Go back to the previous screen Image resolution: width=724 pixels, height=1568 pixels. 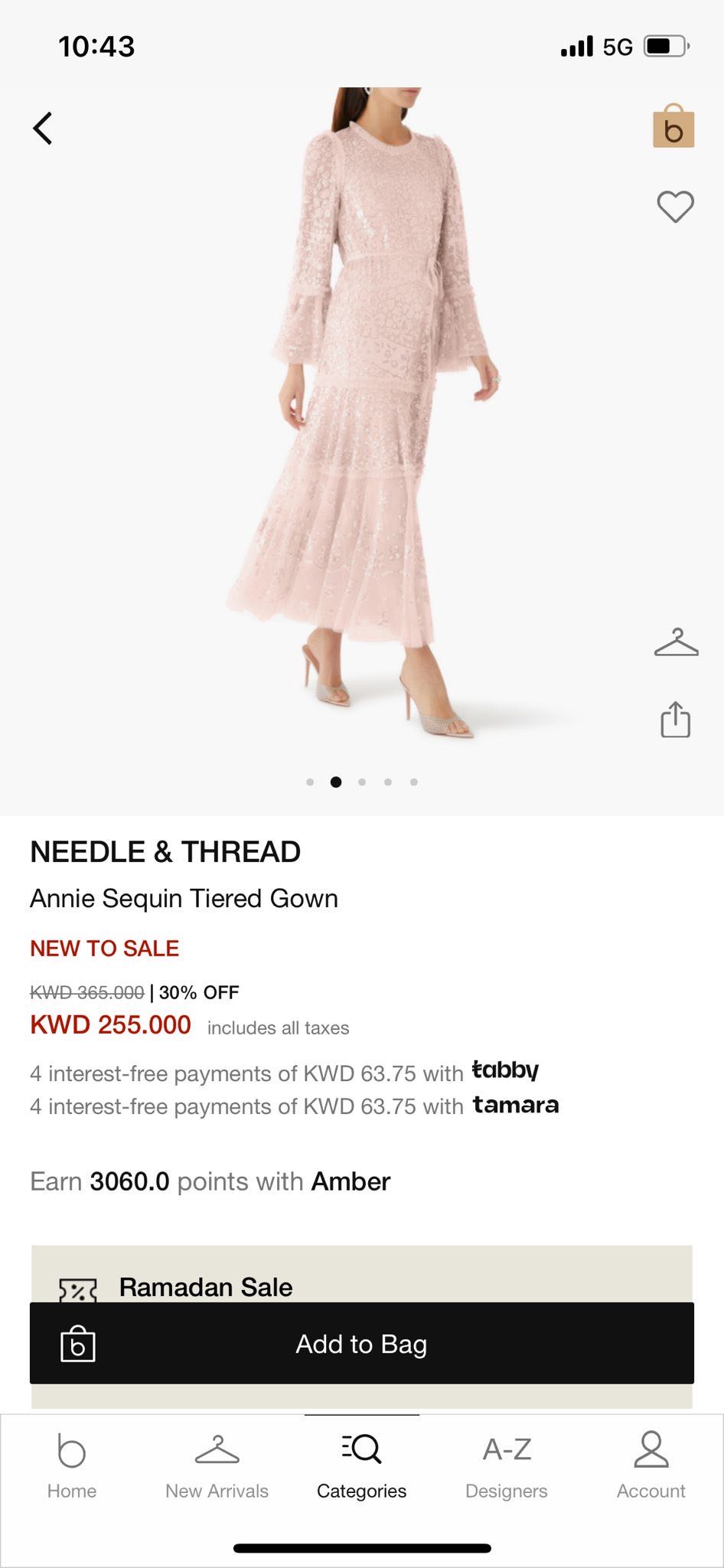tap(43, 129)
